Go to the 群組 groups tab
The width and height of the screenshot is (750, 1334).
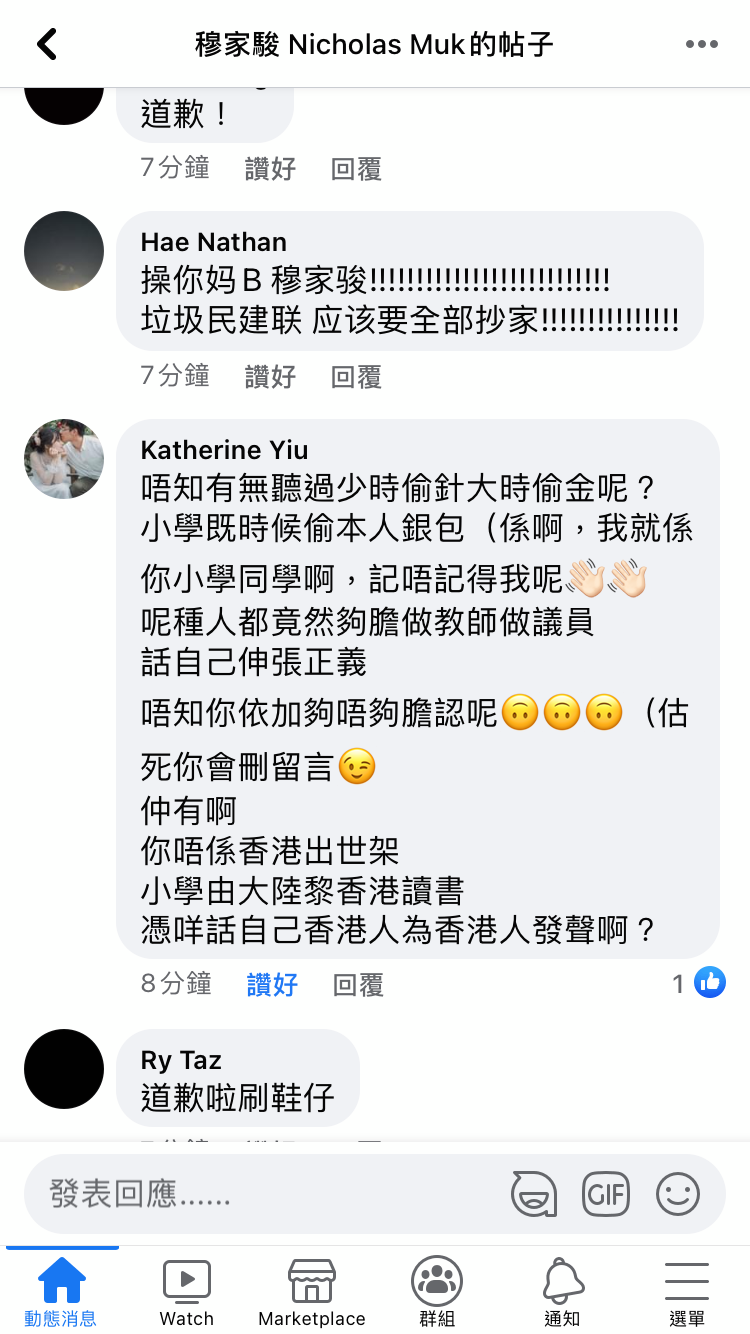tap(437, 1291)
